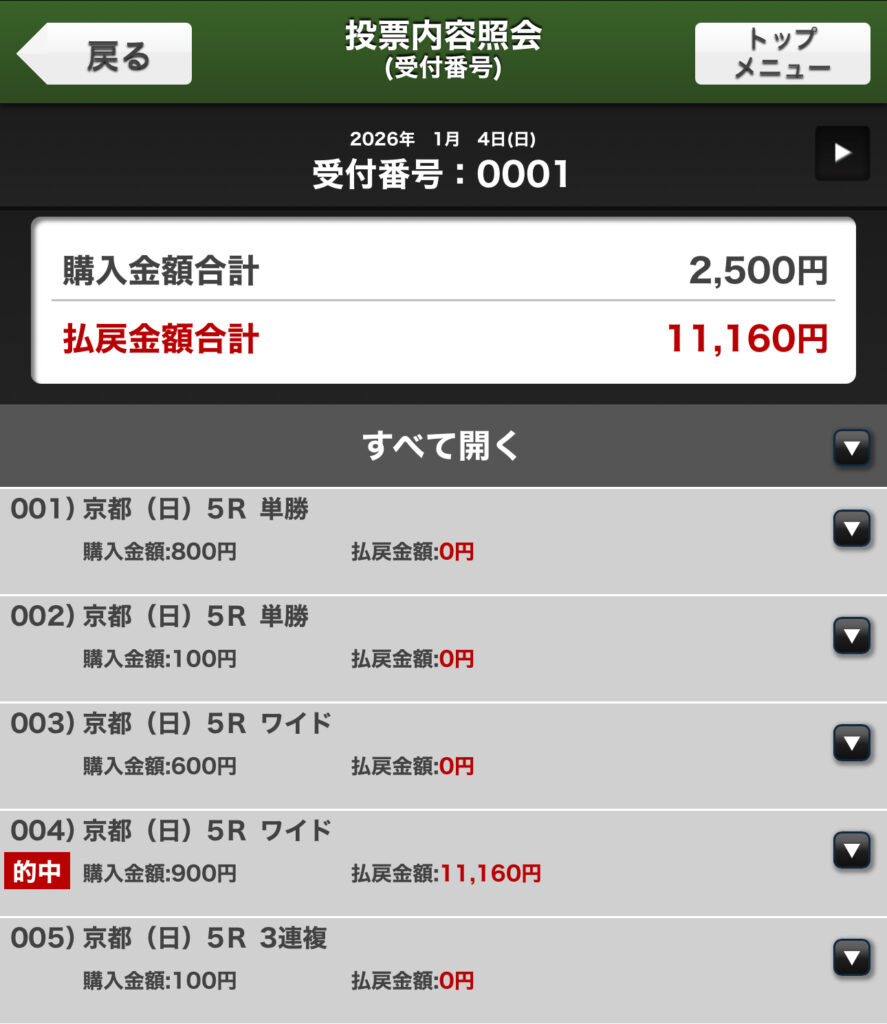Expand the winning 004 ワイド entry
887x1024 pixels.
pyautogui.click(x=851, y=850)
